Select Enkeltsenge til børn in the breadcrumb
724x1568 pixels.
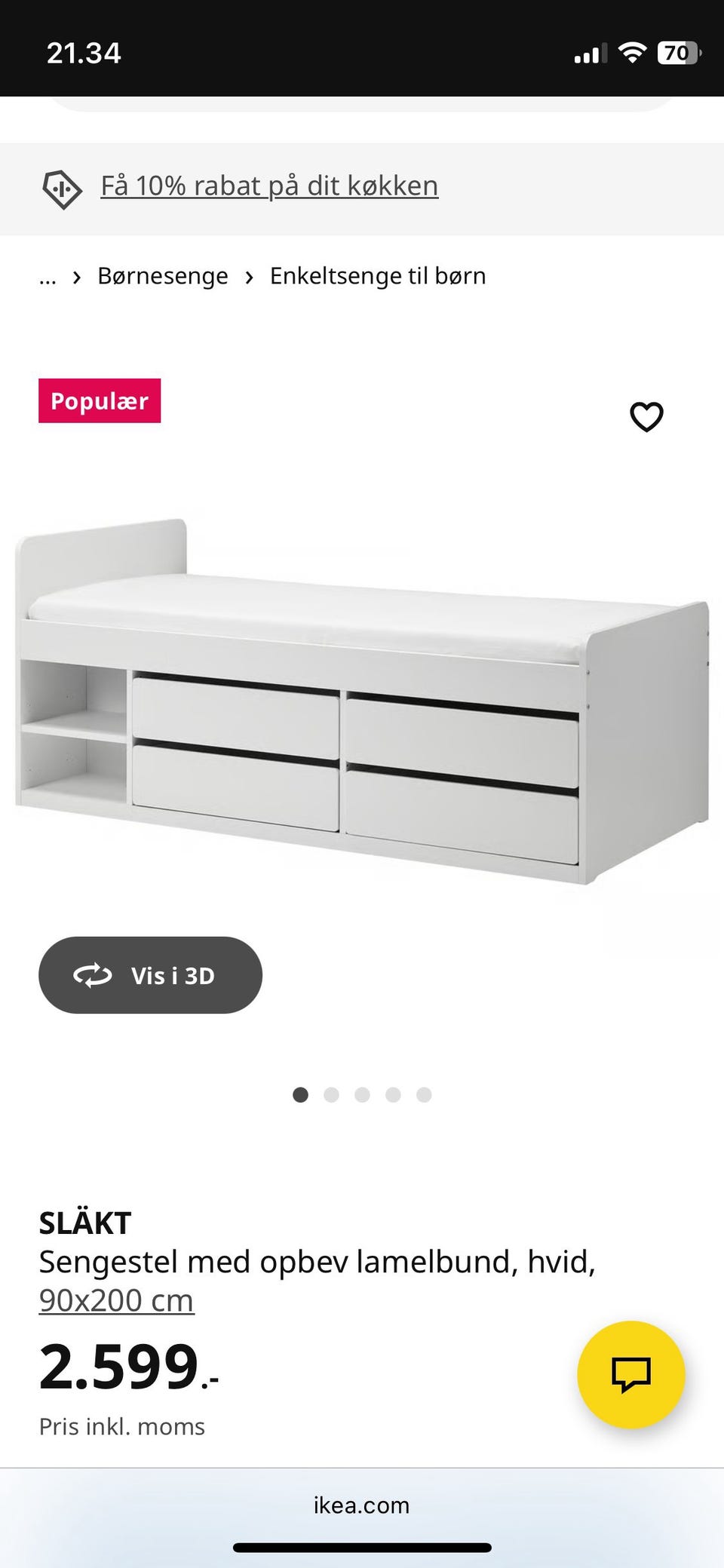click(377, 275)
